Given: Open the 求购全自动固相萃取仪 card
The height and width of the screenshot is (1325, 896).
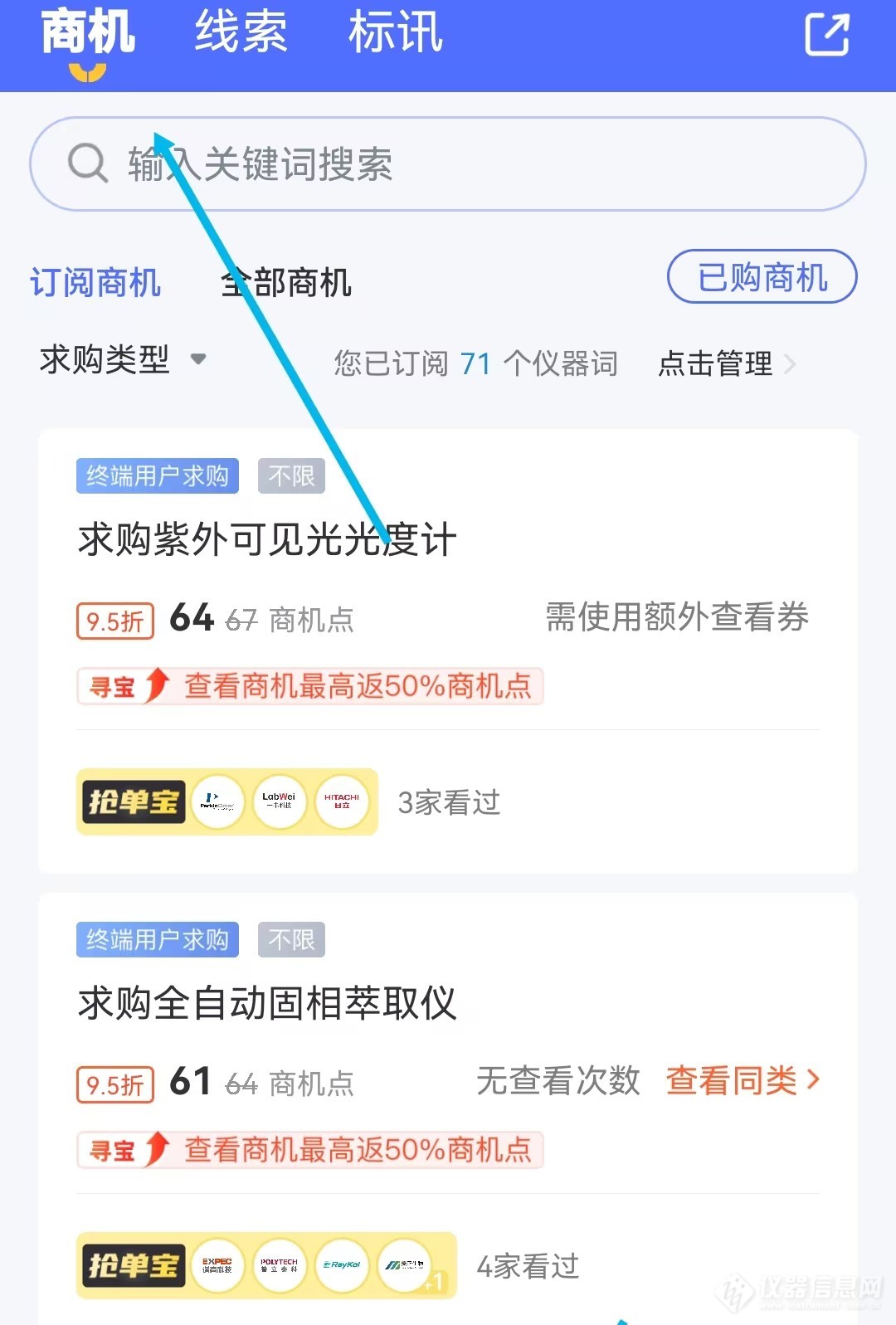Looking at the screenshot, I should pyautogui.click(x=267, y=1003).
